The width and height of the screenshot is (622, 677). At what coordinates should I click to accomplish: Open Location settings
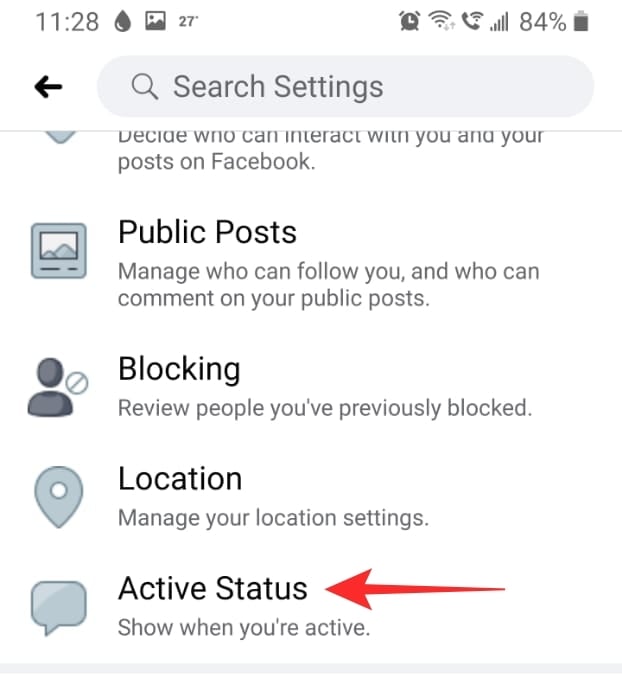pyautogui.click(x=180, y=479)
